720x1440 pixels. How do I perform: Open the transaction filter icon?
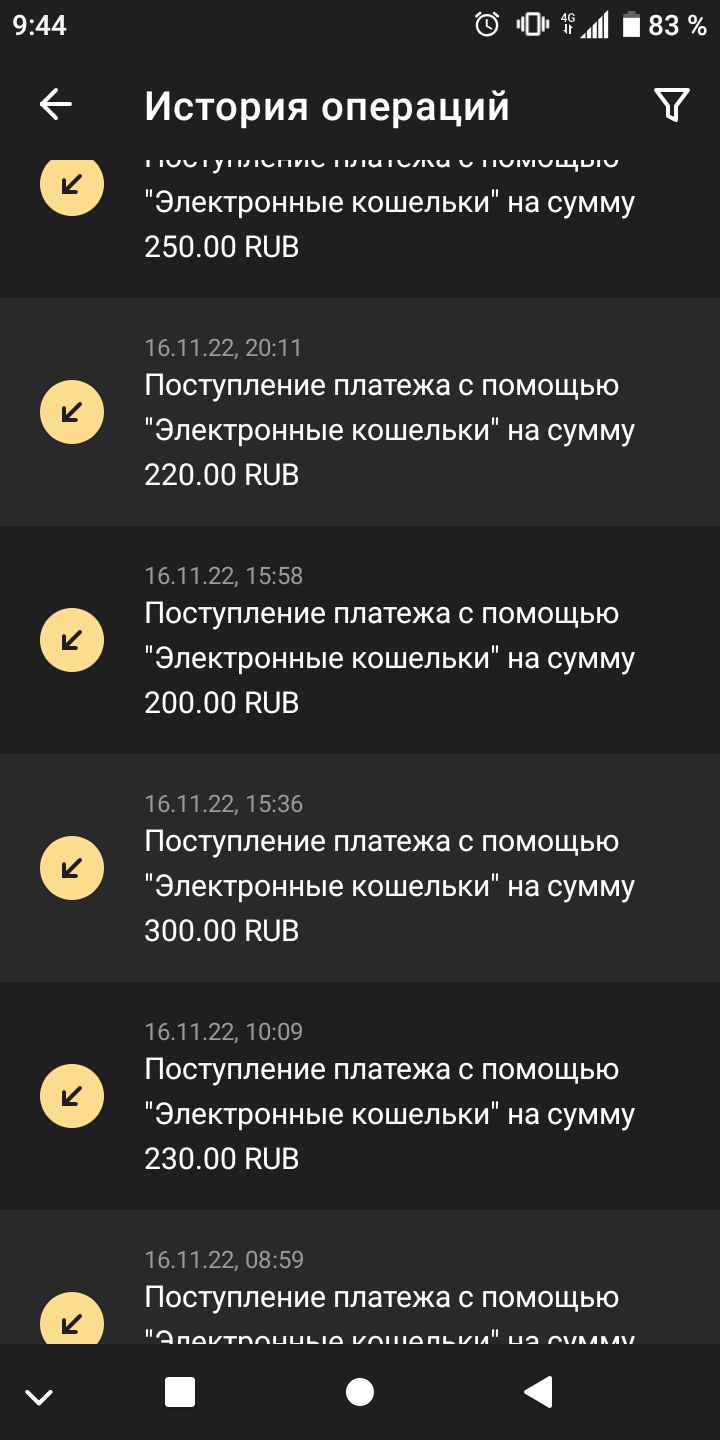pyautogui.click(x=672, y=104)
